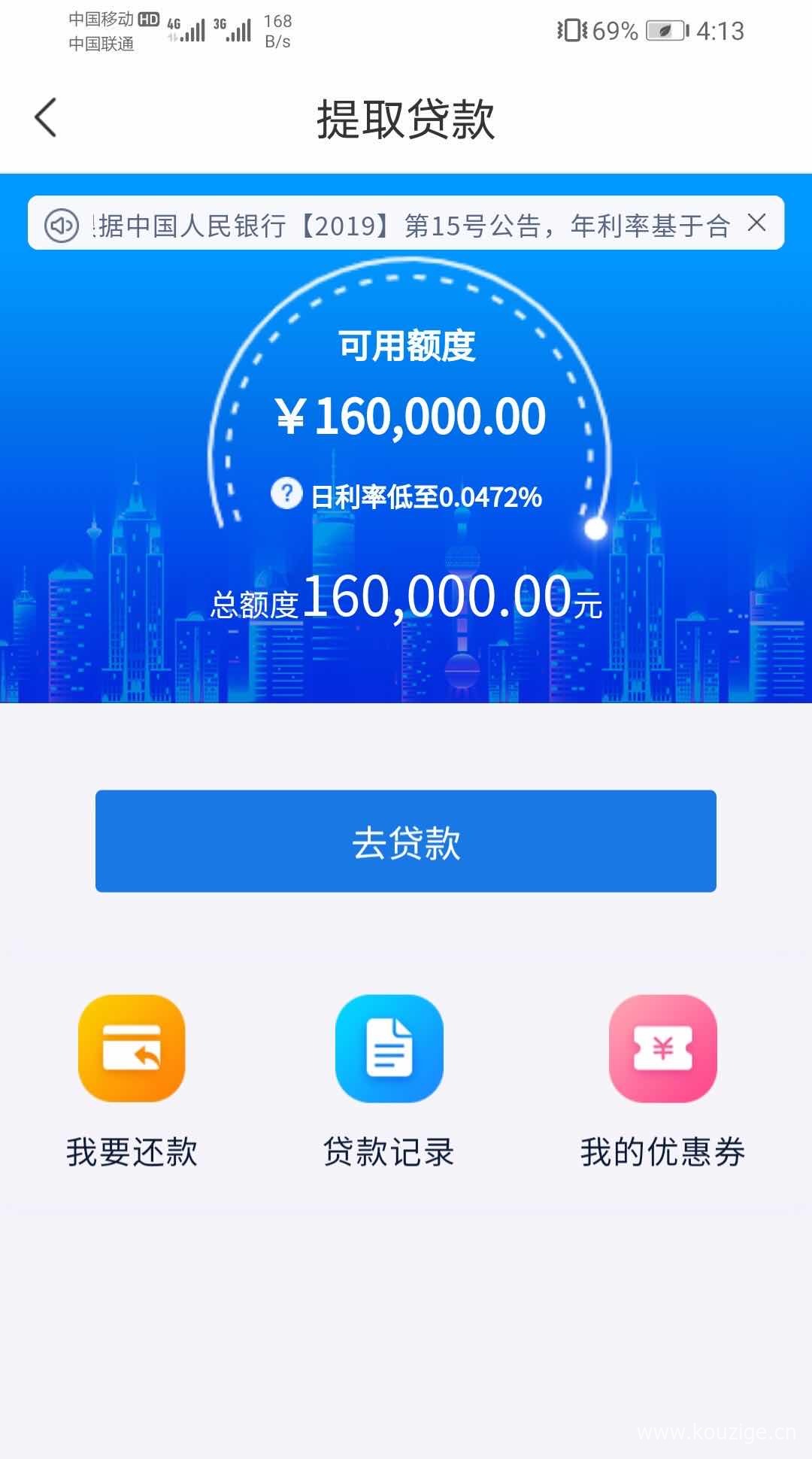
Task: Open the scrolling announcement notice
Action: click(414, 225)
